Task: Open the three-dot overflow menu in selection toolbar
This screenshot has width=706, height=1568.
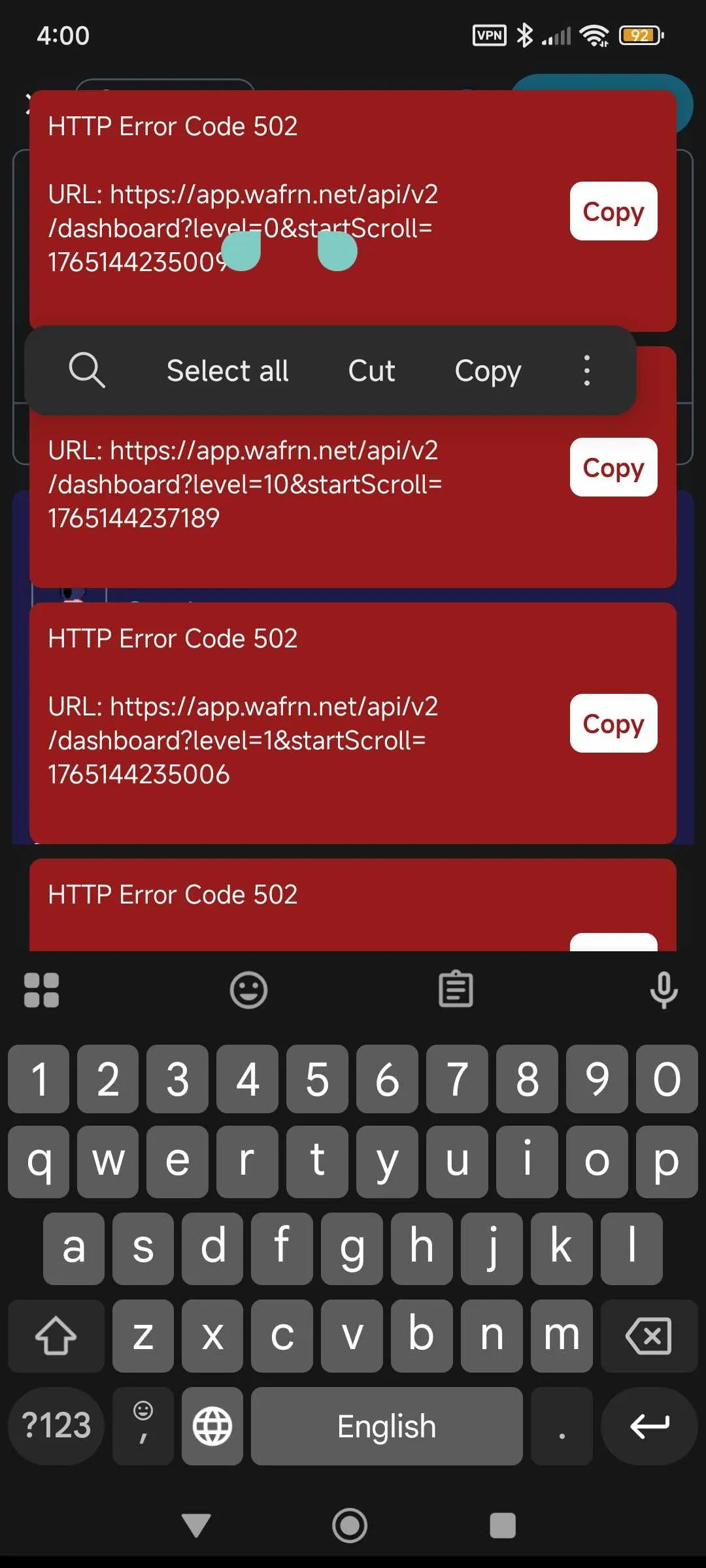Action: (x=586, y=370)
